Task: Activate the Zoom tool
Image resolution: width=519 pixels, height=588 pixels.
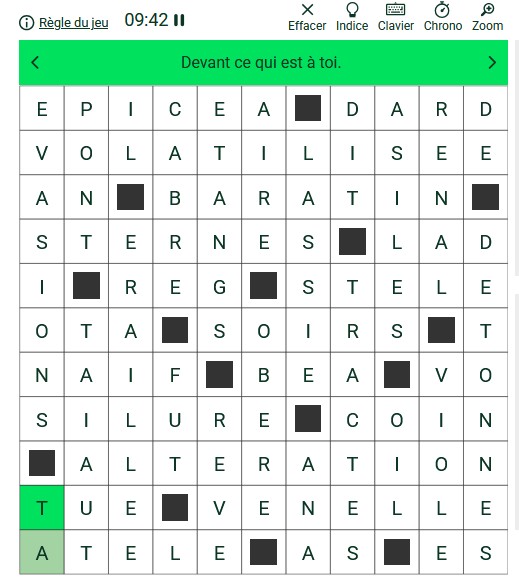Action: 488,17
